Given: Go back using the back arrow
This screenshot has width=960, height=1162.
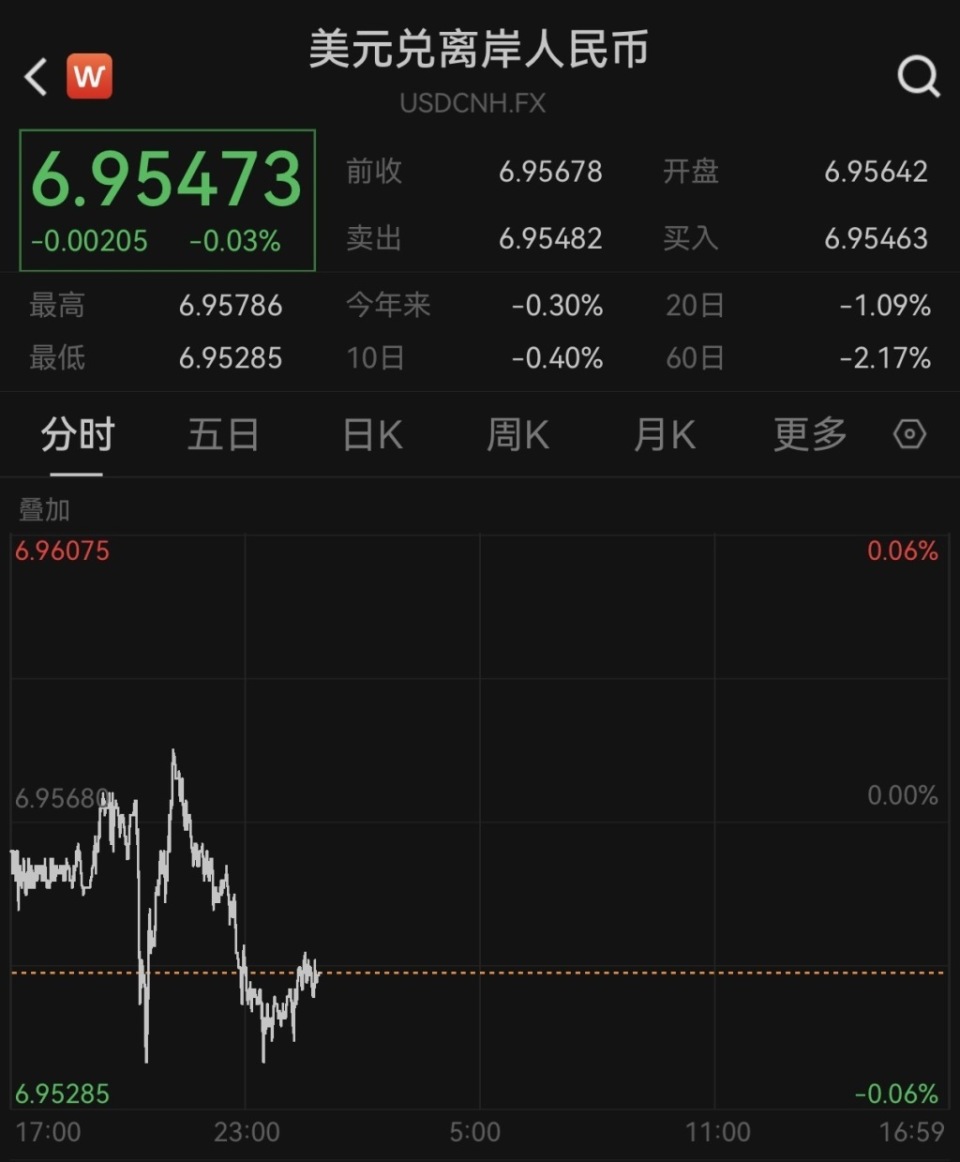Looking at the screenshot, I should tap(34, 75).
